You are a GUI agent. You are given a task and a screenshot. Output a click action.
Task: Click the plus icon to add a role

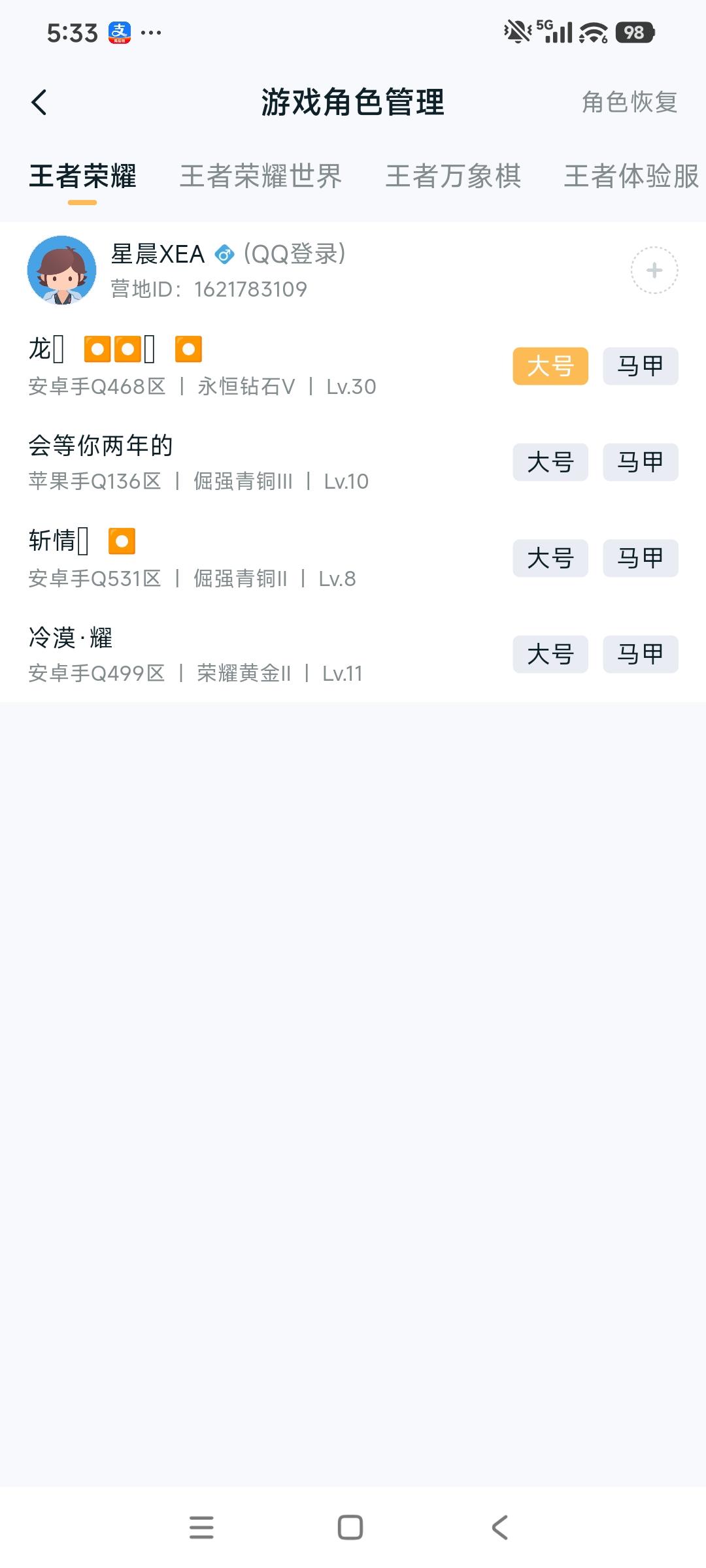coord(653,269)
